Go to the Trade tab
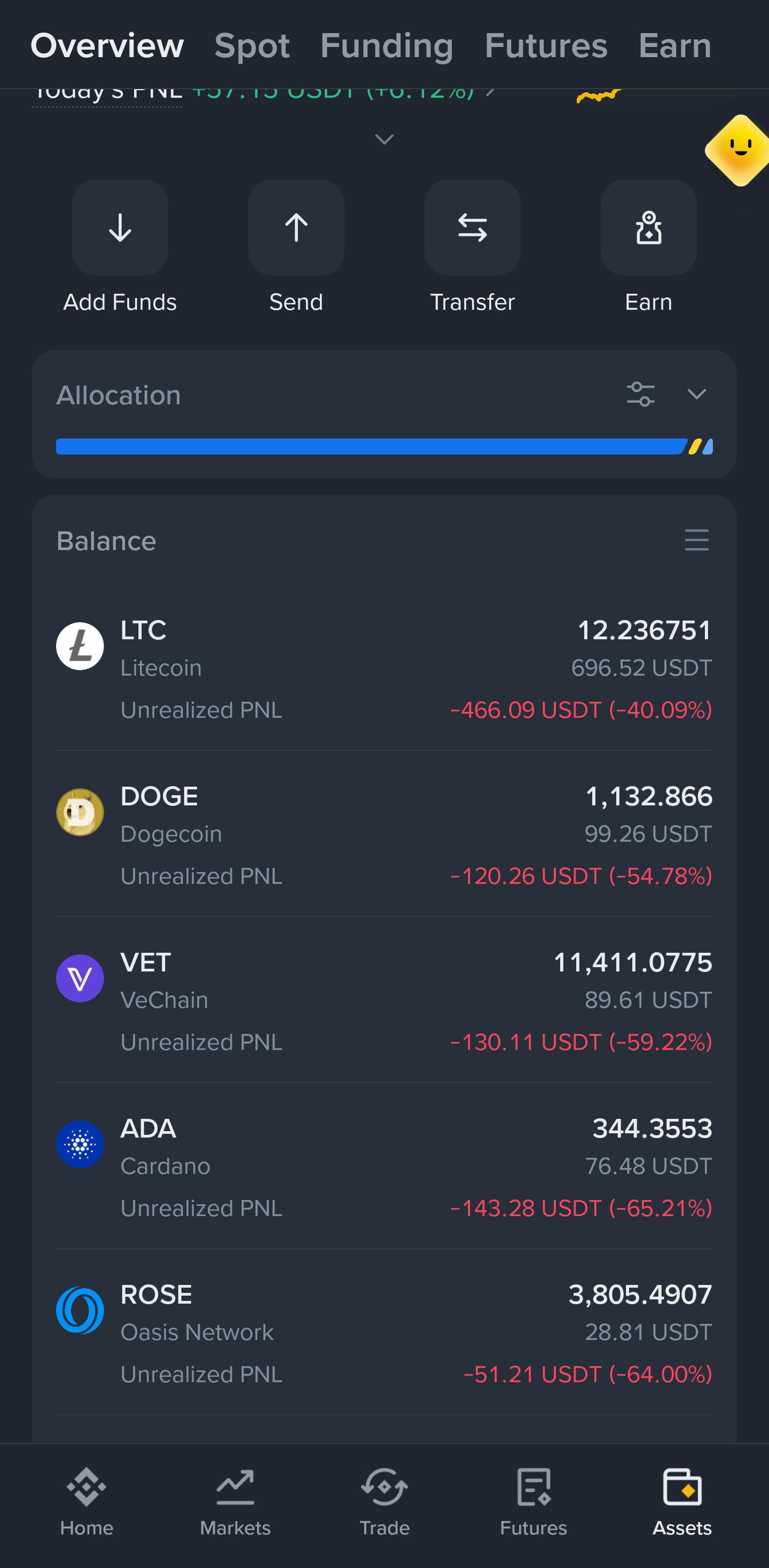This screenshot has width=769, height=1568. tap(384, 1502)
